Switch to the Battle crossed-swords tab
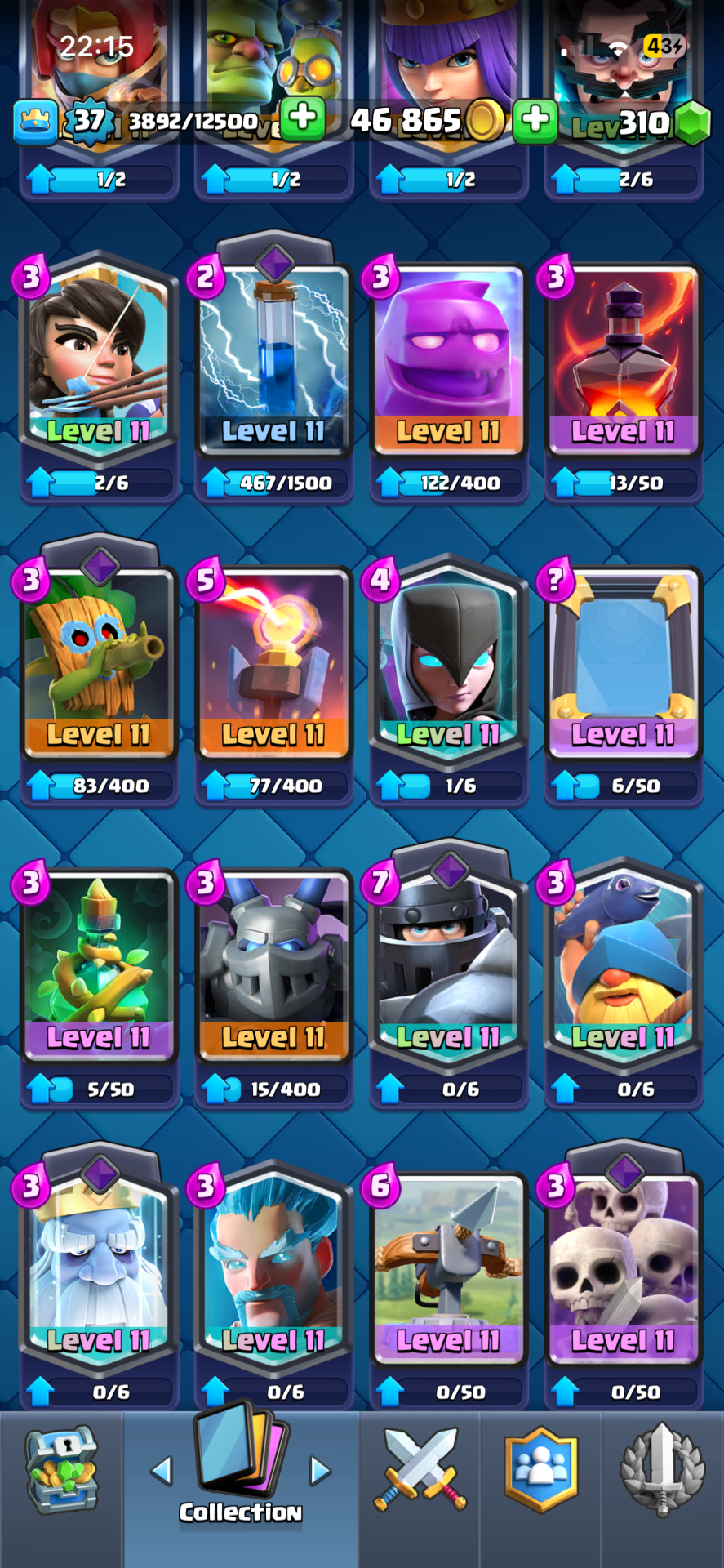The width and height of the screenshot is (724, 1568). point(420,1470)
